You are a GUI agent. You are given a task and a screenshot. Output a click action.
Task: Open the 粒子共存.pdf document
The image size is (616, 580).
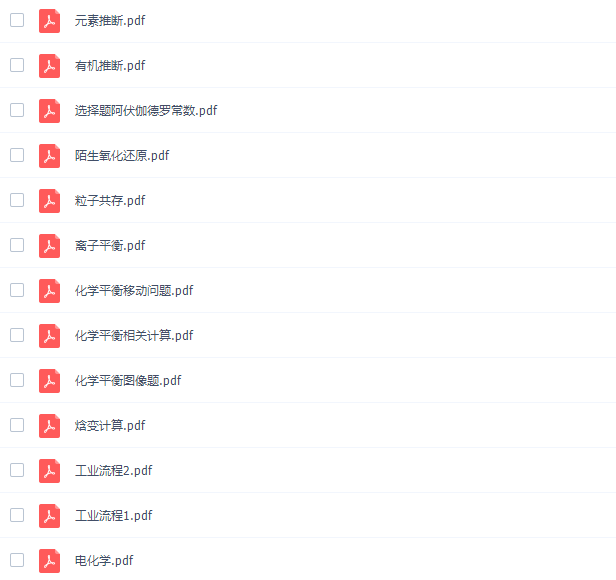point(109,200)
